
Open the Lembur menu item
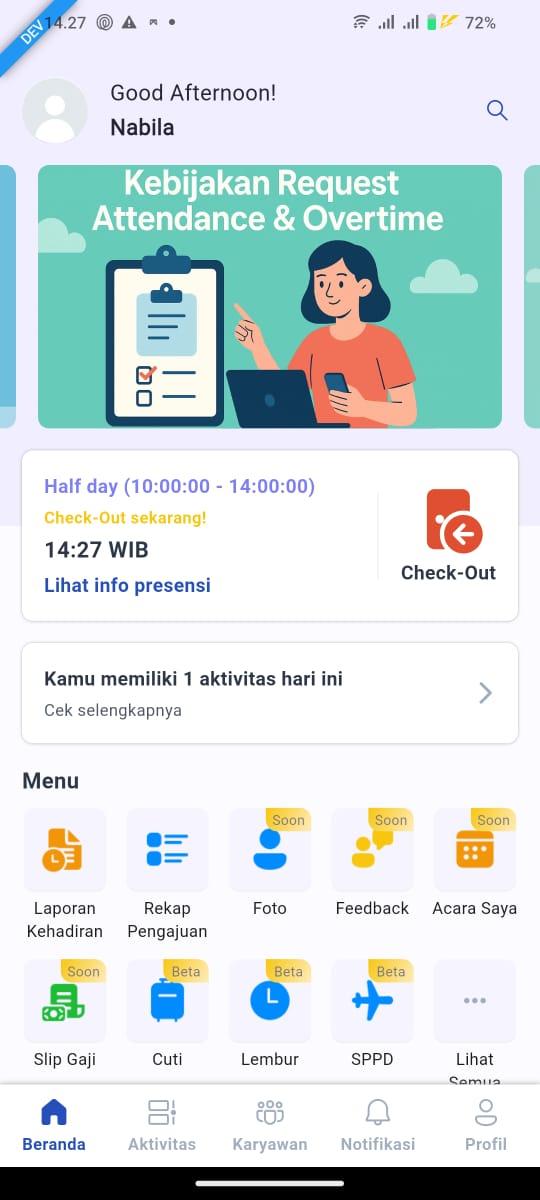point(270,1014)
